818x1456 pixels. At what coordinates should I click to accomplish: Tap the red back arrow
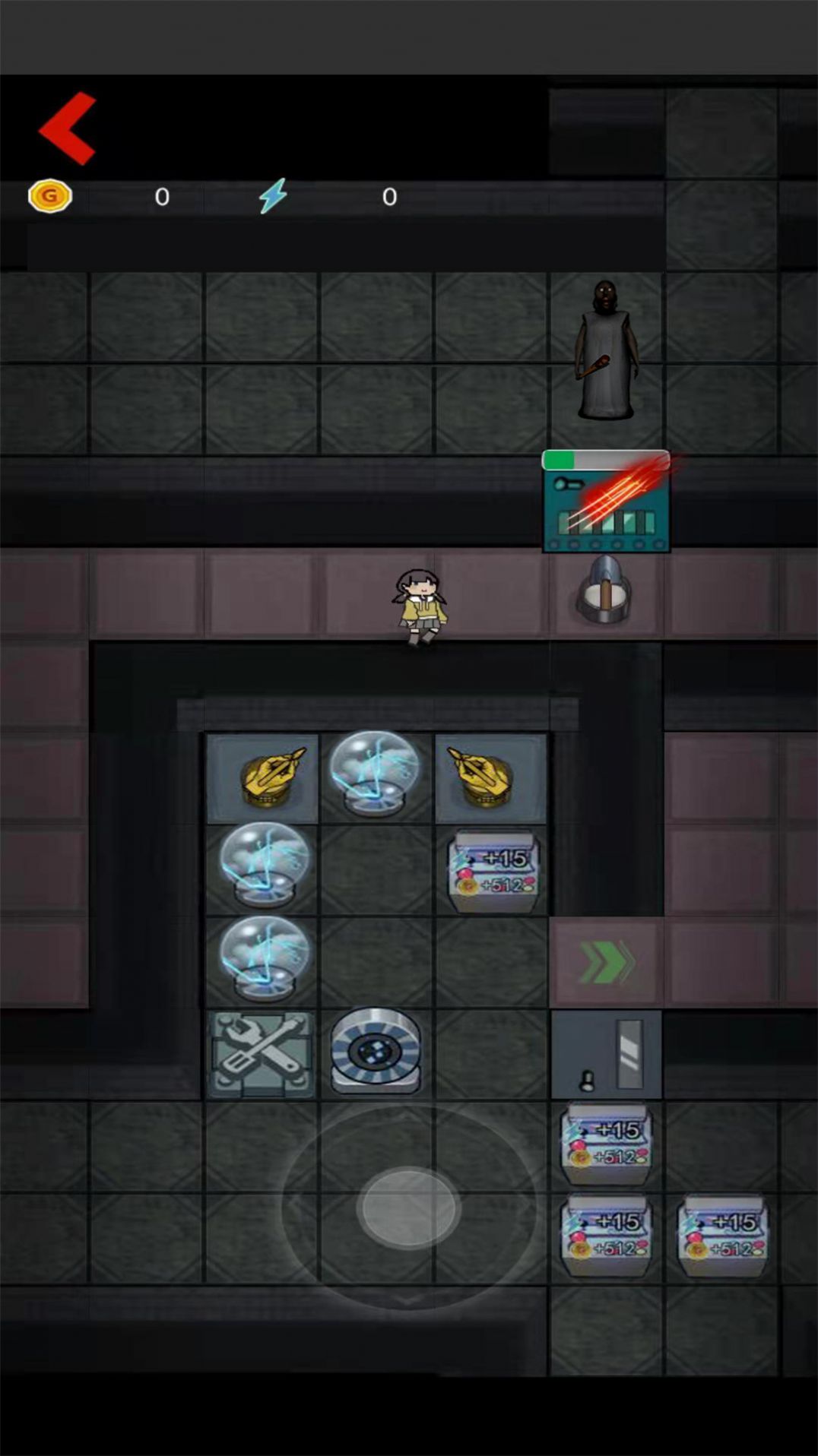click(68, 128)
